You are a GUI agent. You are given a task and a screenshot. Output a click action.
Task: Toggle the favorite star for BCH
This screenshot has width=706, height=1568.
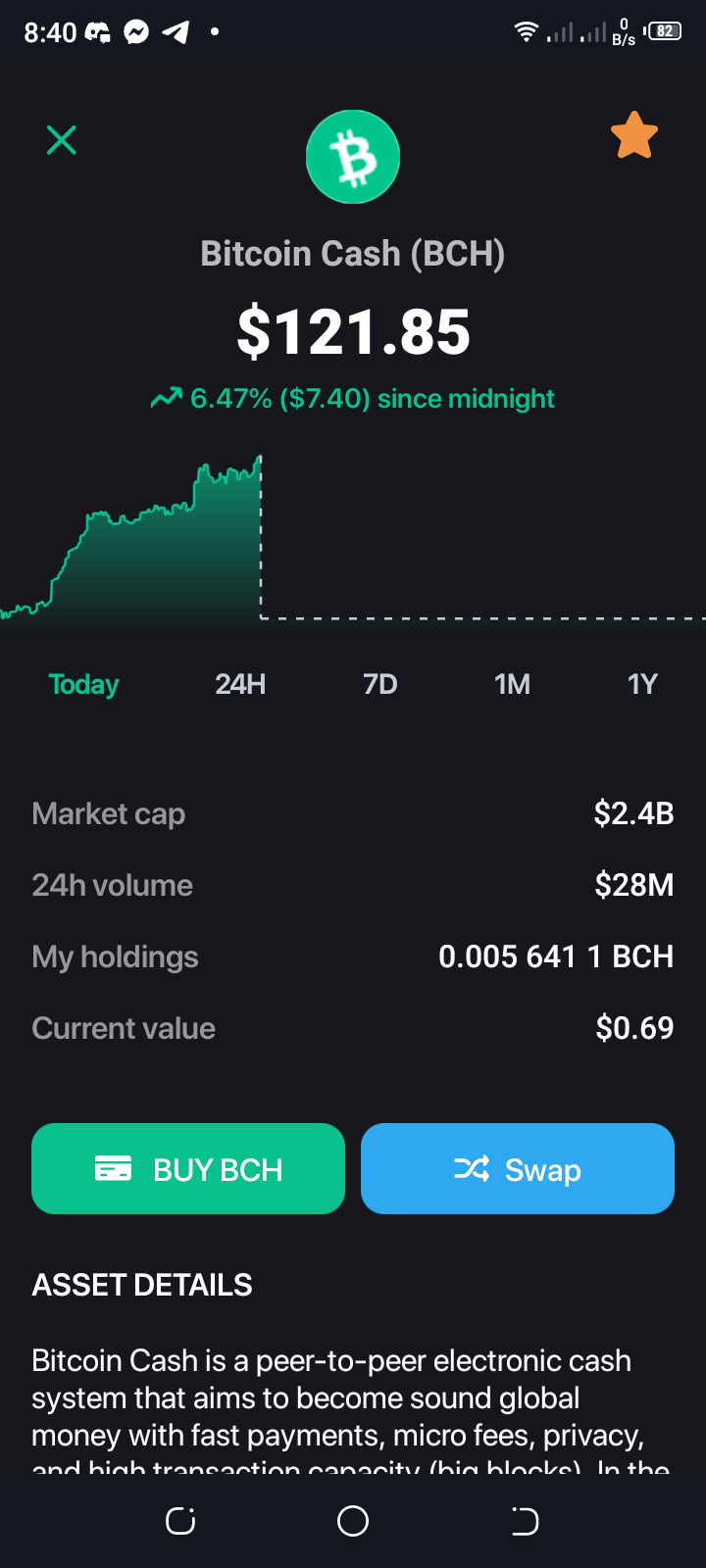point(634,135)
